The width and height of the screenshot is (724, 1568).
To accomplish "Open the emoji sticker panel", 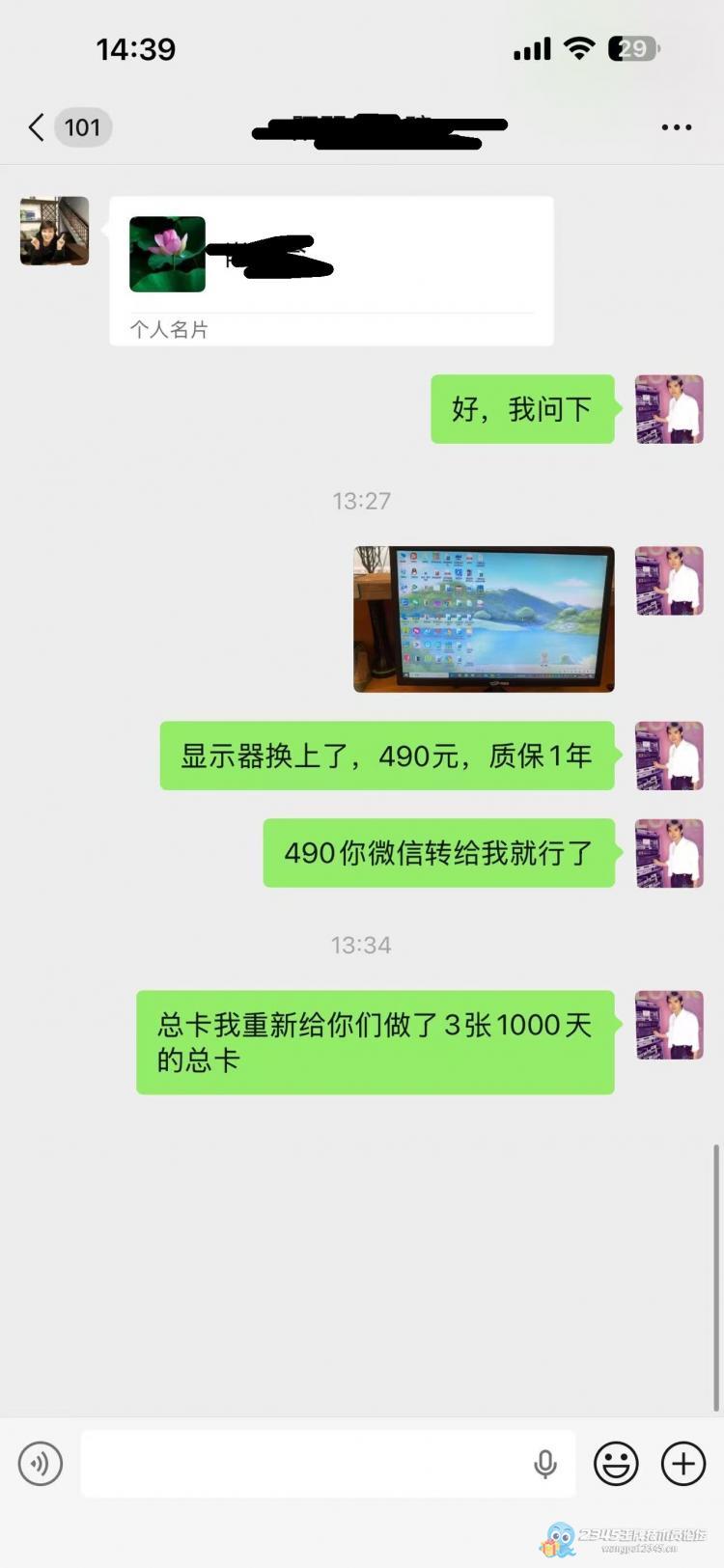I will click(x=616, y=1464).
